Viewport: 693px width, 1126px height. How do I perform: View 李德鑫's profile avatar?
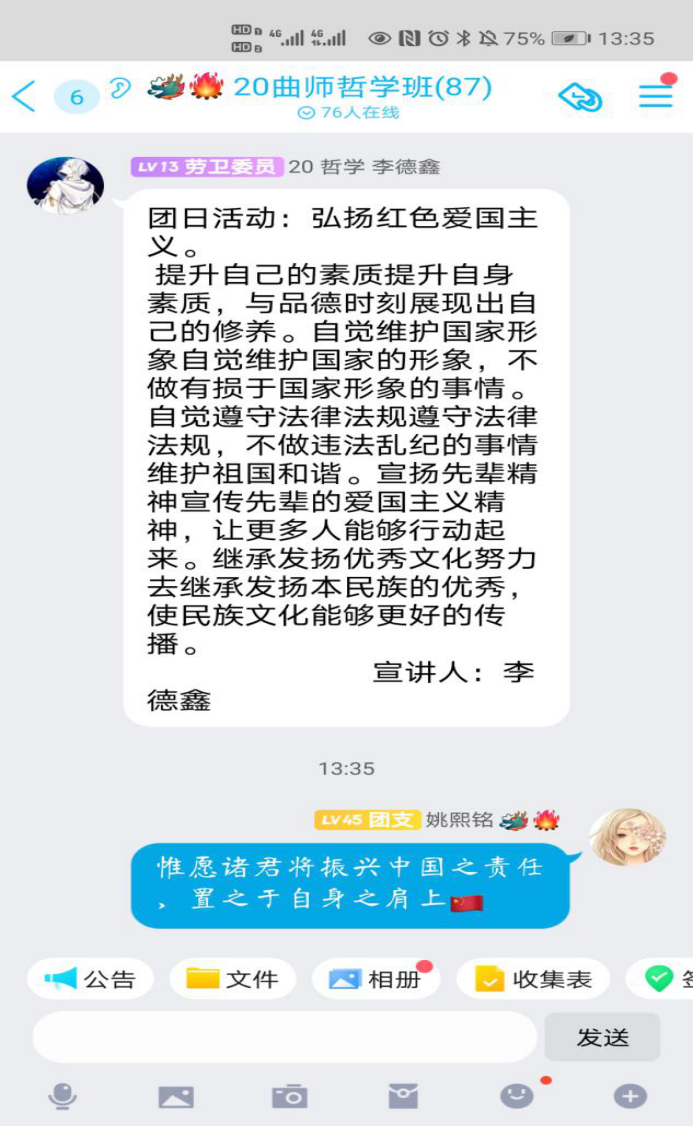tap(65, 185)
